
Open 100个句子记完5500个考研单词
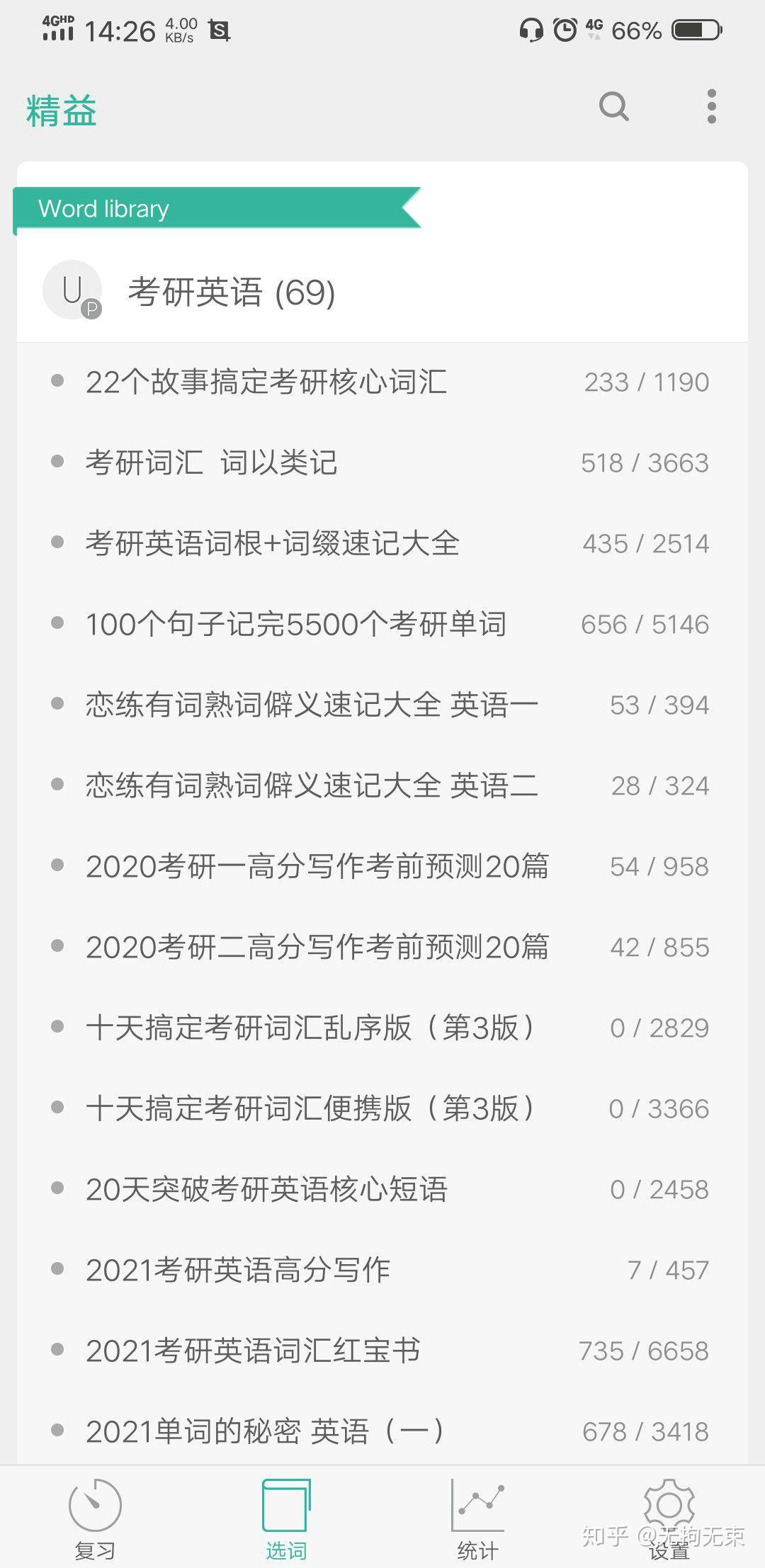click(296, 625)
